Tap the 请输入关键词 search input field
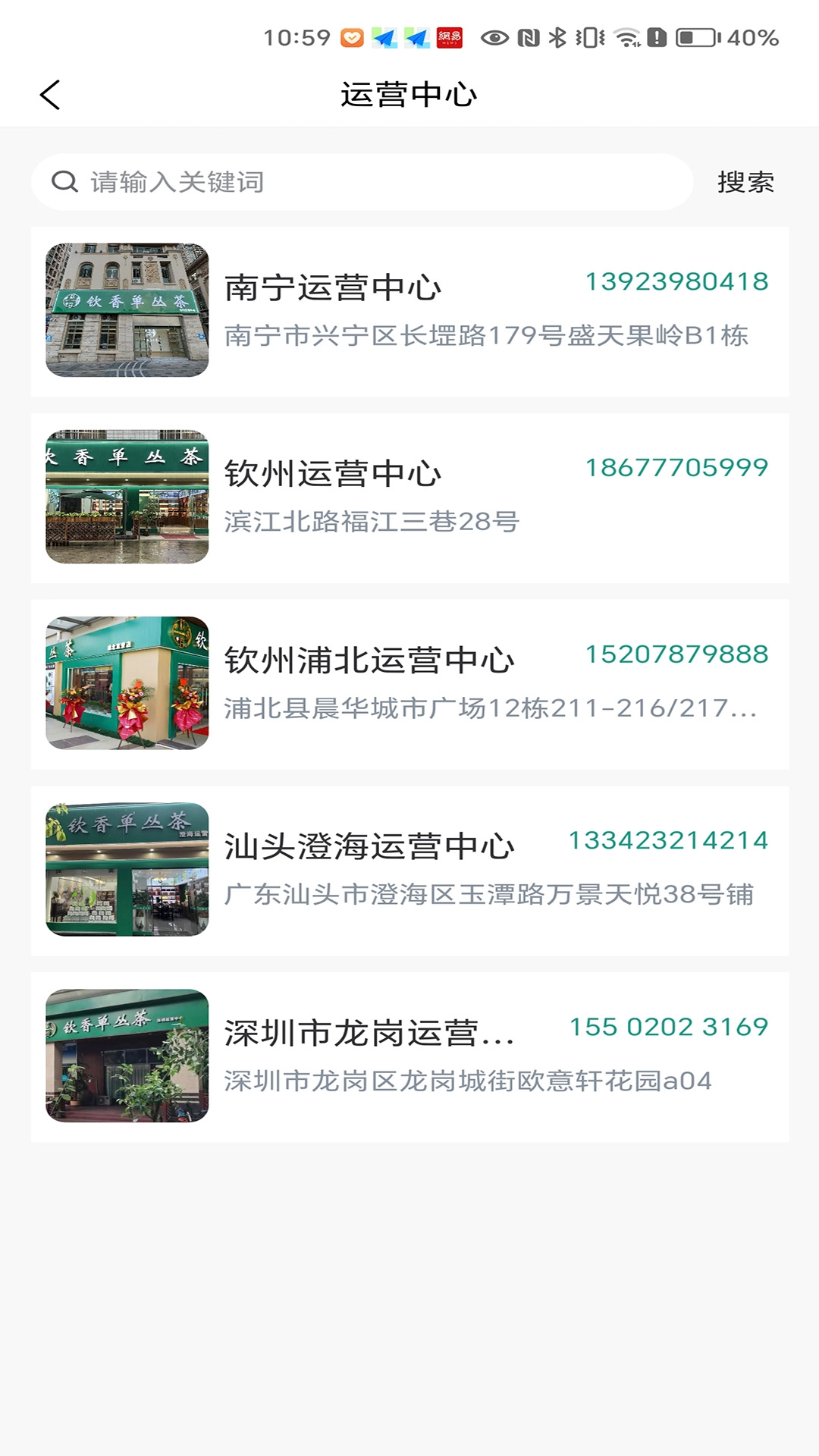819x1456 pixels. click(x=303, y=180)
